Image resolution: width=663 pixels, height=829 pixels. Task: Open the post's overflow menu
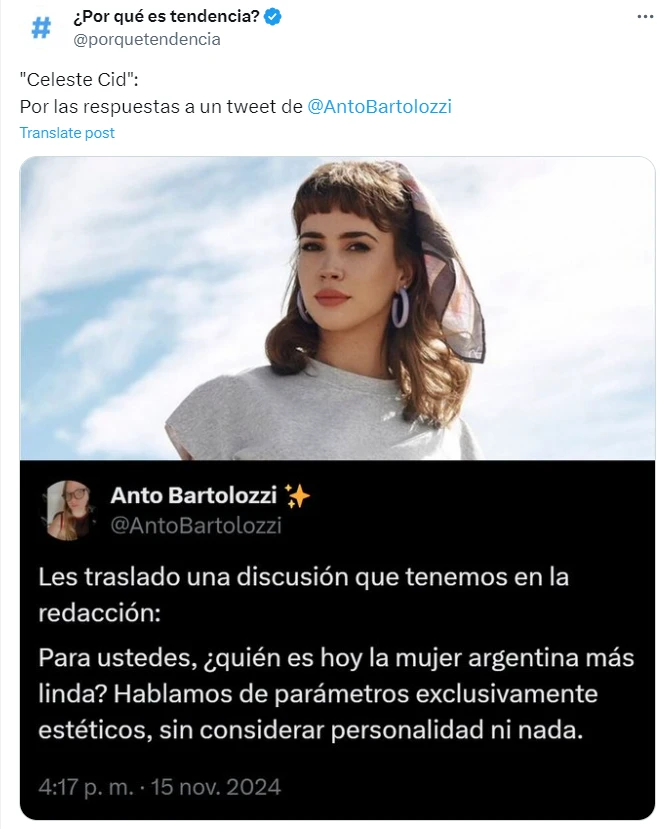[x=646, y=19]
